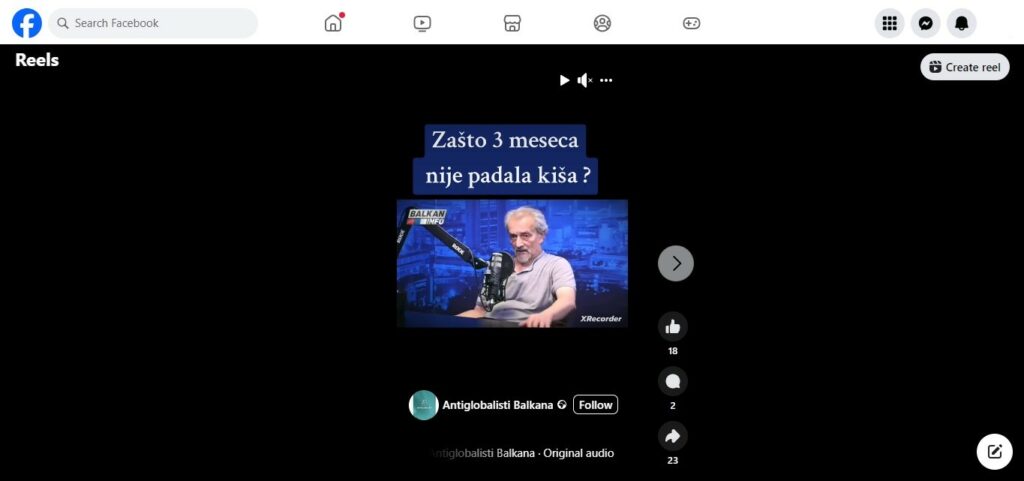This screenshot has width=1024, height=481.
Task: Like this reel
Action: coord(672,326)
